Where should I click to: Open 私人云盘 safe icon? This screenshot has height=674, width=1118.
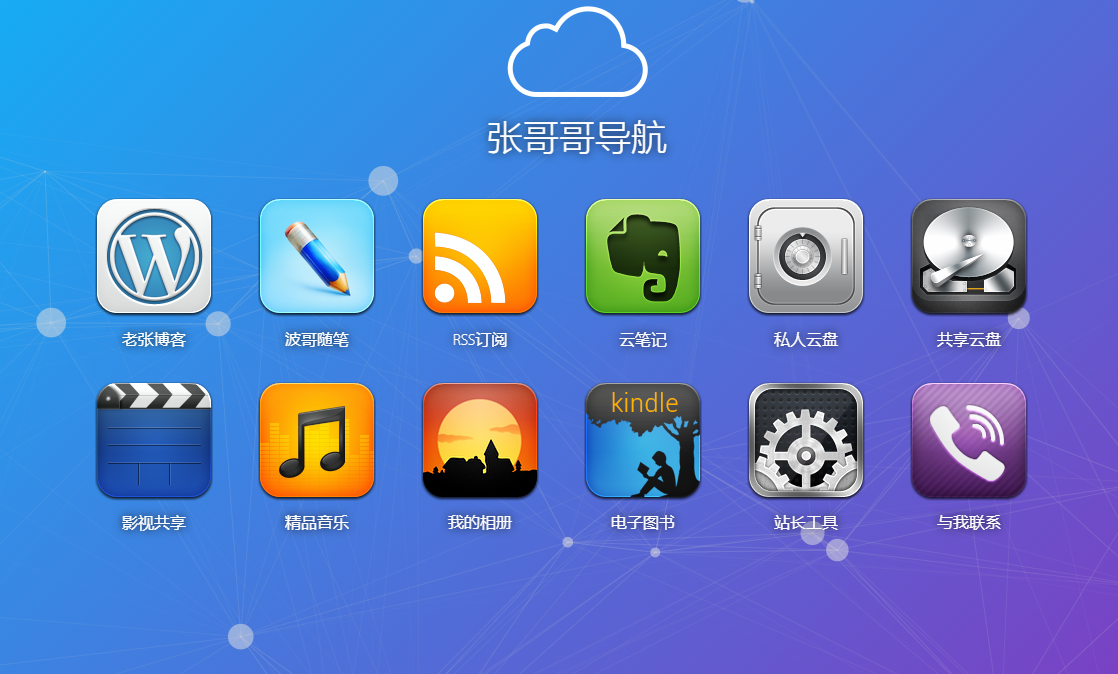tap(806, 256)
